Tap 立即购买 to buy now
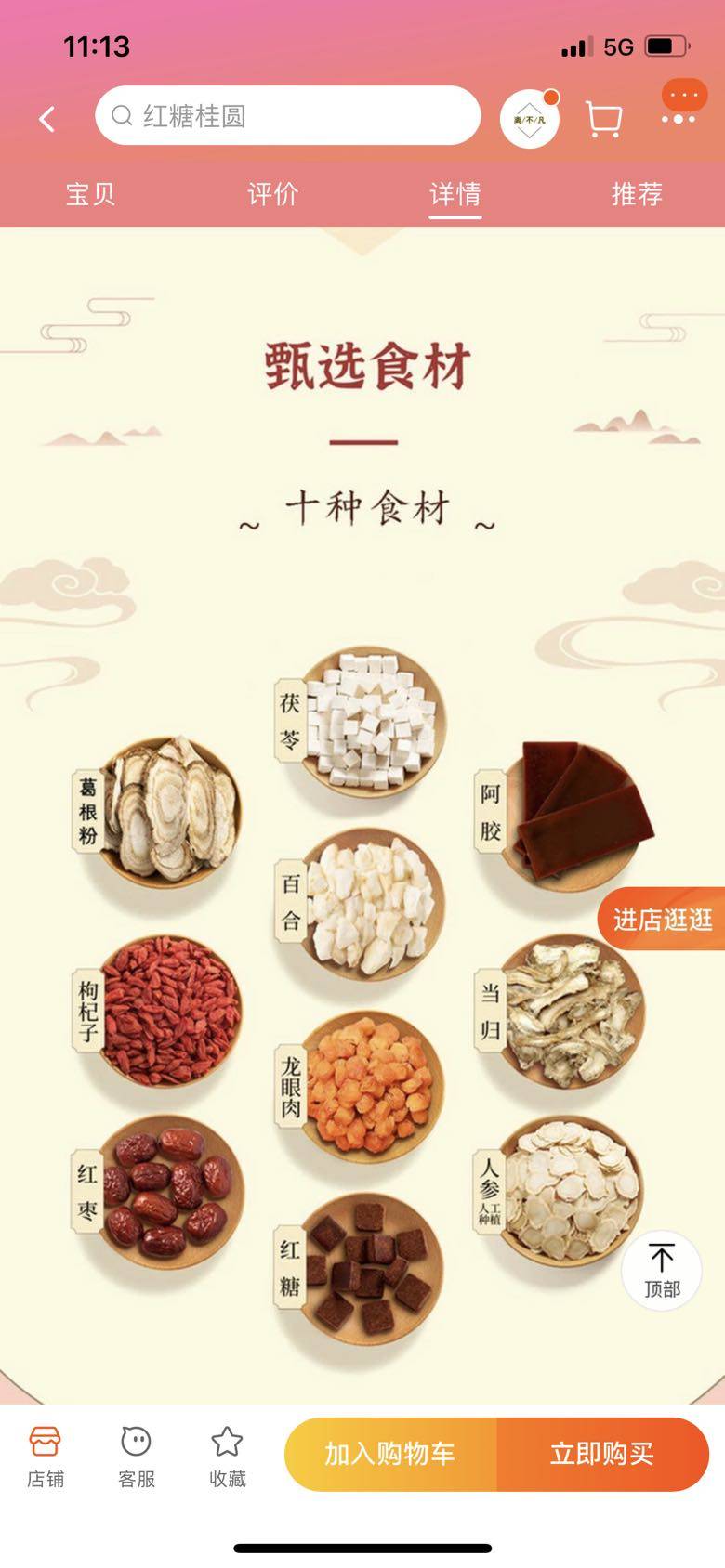 point(603,1454)
